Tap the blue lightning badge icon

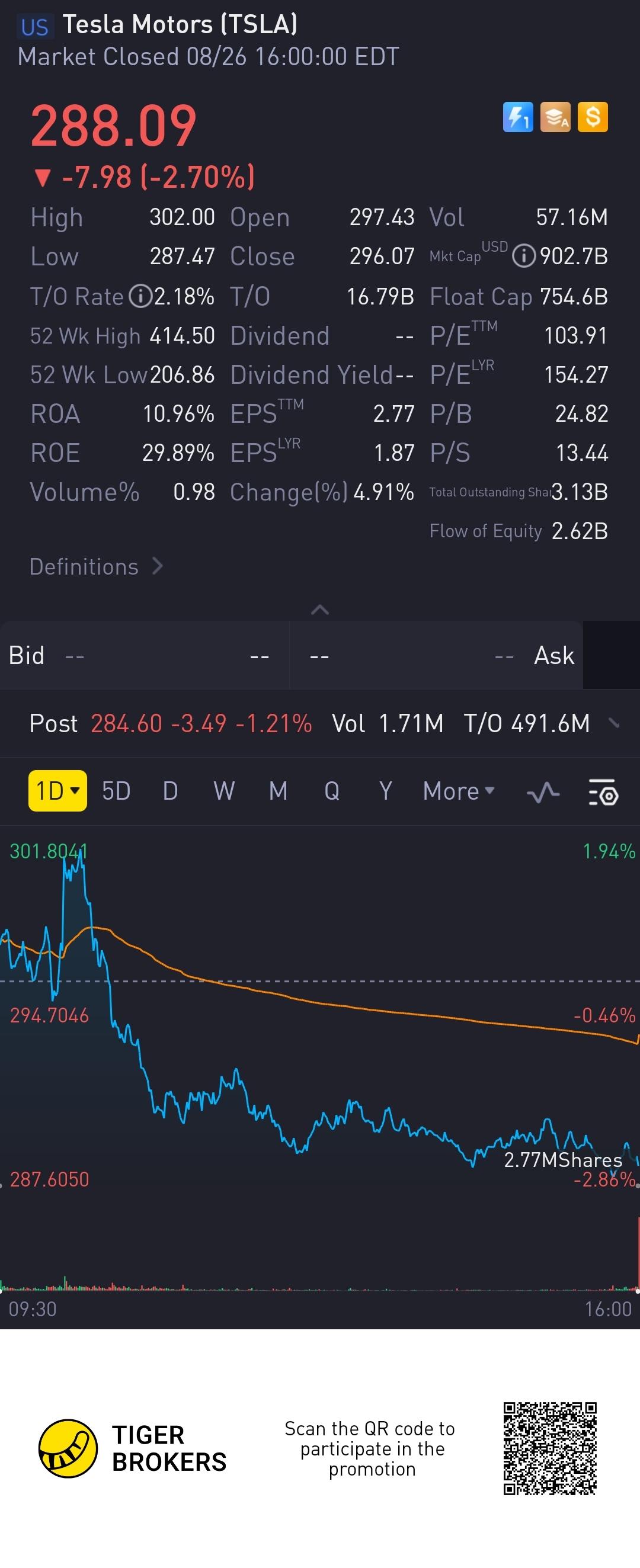(x=517, y=117)
